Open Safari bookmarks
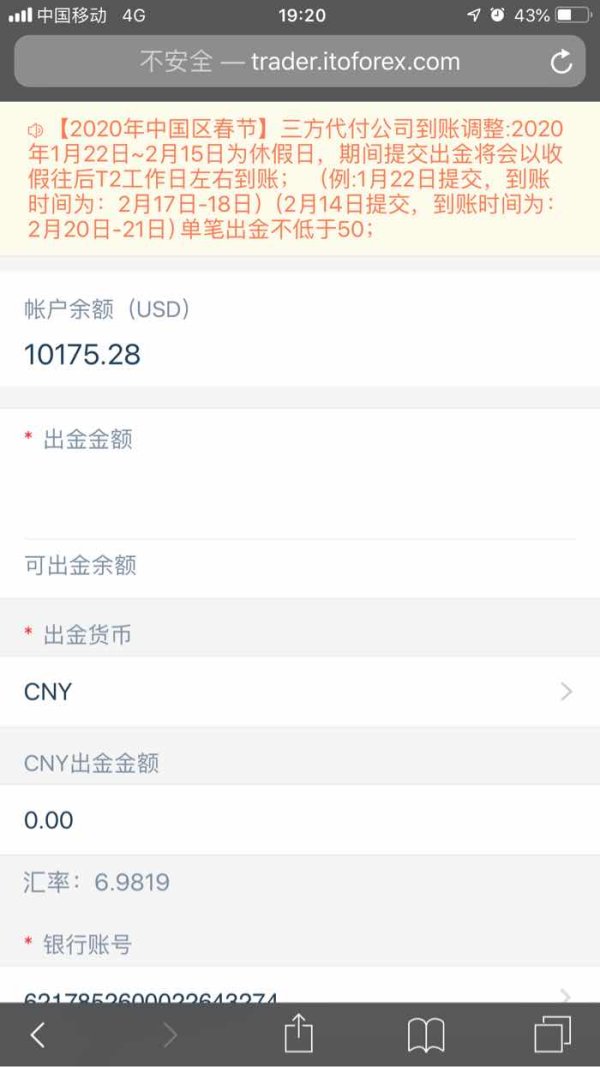 coord(426,1035)
